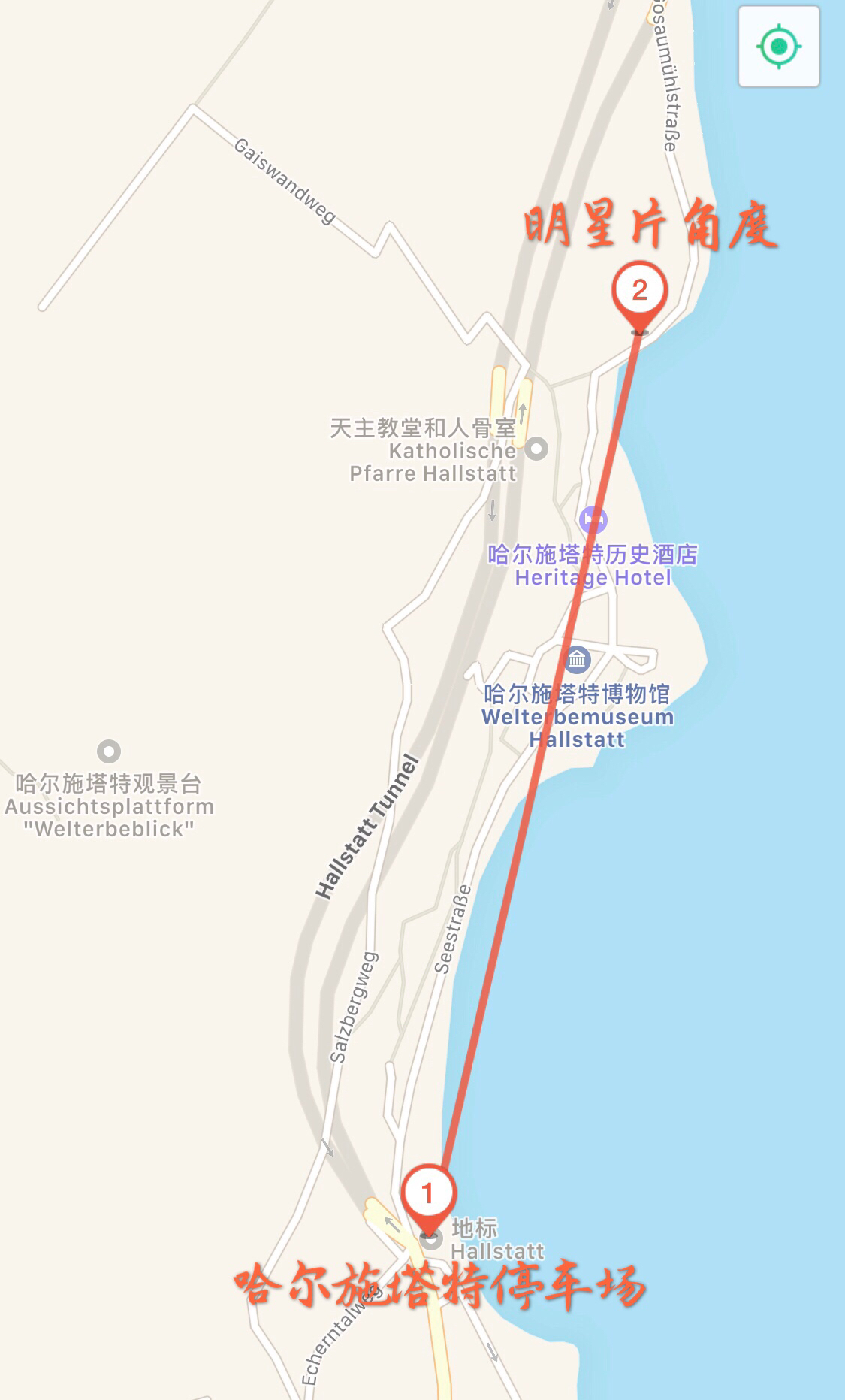The height and width of the screenshot is (1400, 845).
Task: Open Aussichtsplattform Welterbeblick viewpoint marker
Action: pyautogui.click(x=109, y=751)
